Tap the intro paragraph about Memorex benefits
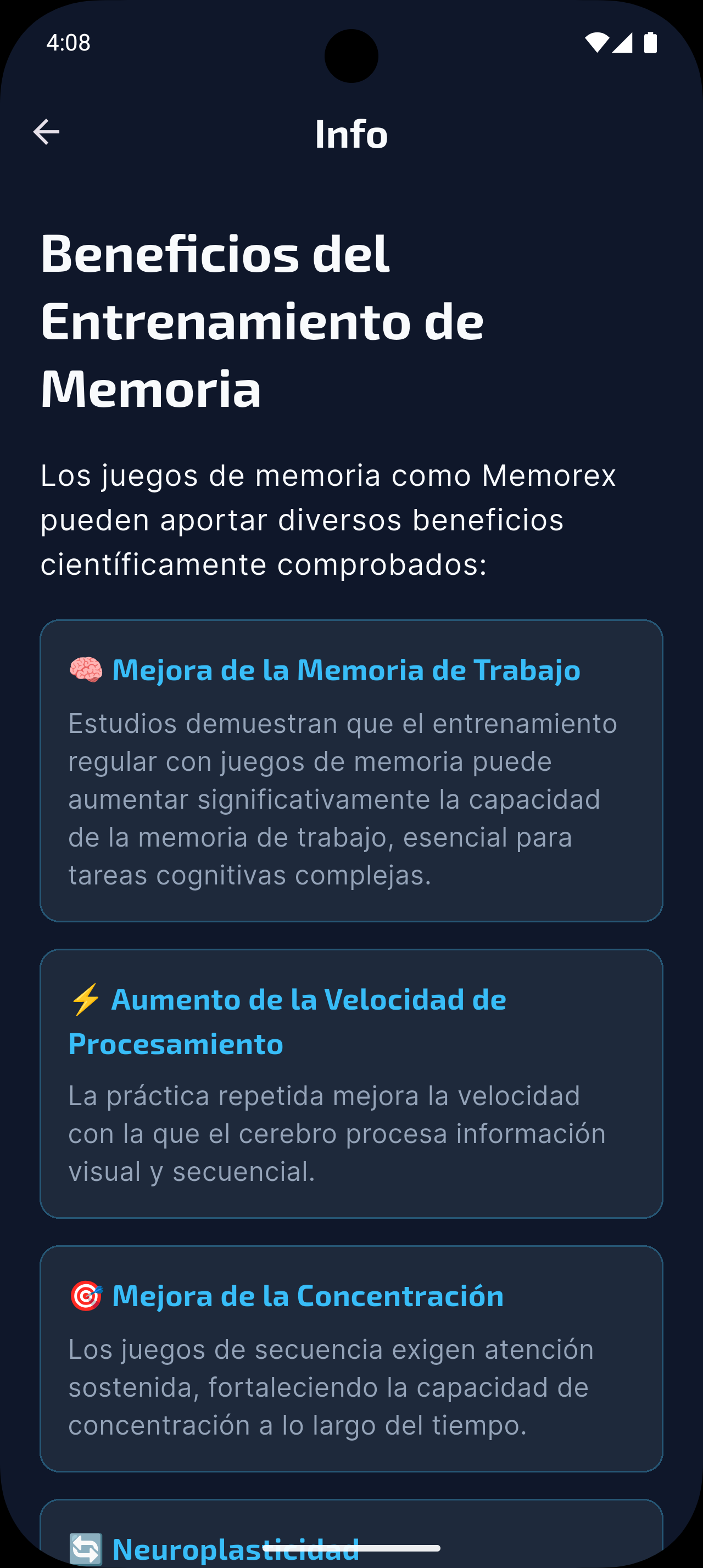 [x=328, y=520]
